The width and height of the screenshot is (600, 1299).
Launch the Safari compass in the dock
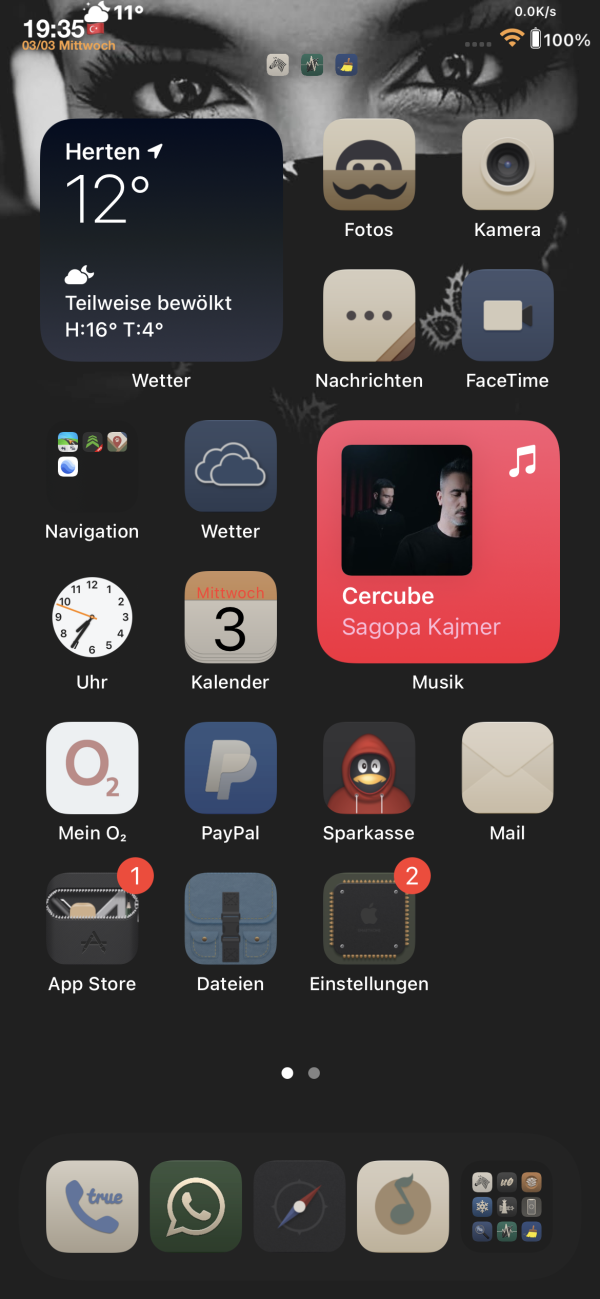(x=300, y=1206)
